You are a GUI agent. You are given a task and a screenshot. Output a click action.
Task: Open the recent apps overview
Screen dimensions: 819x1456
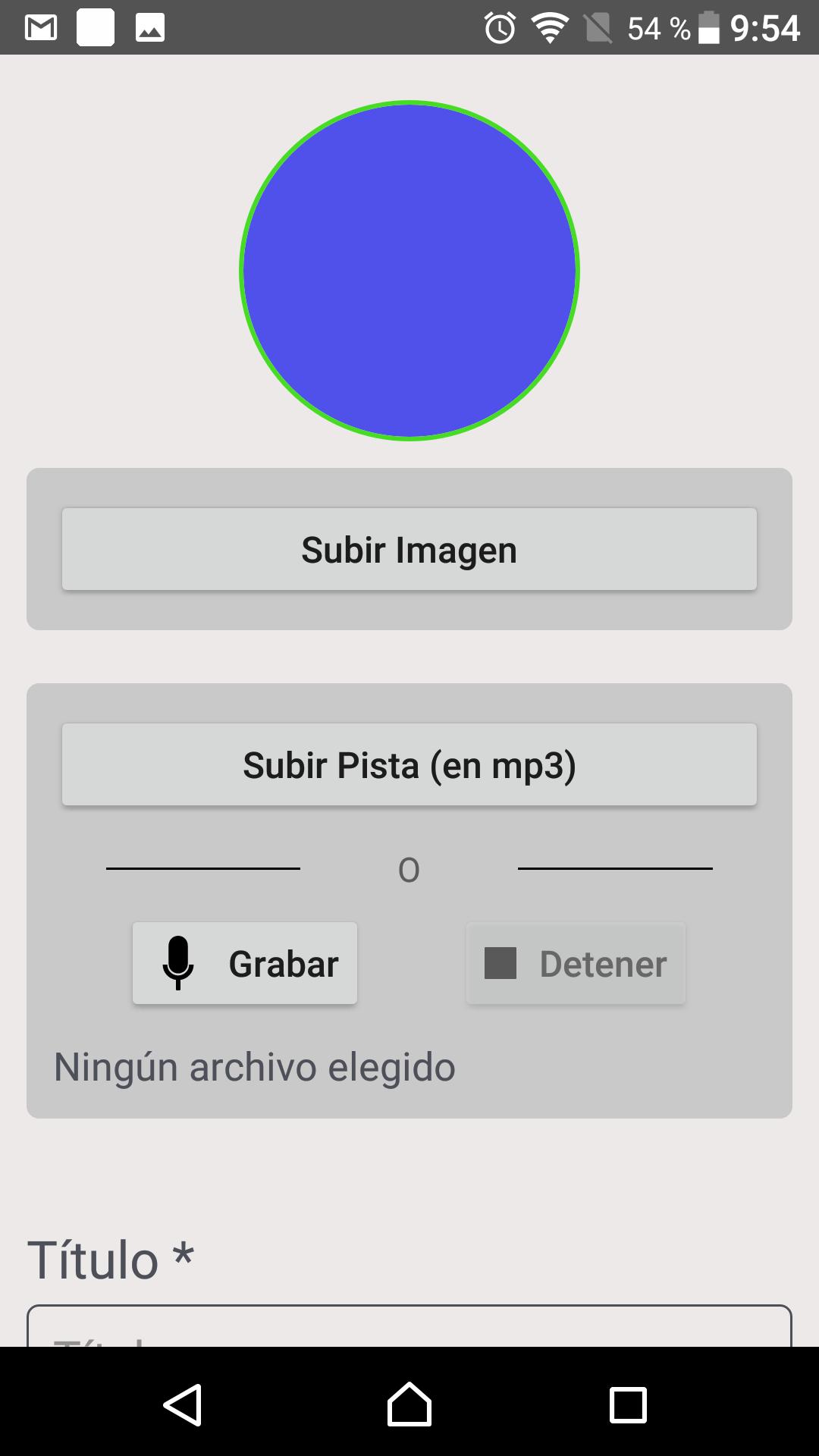point(629,1405)
